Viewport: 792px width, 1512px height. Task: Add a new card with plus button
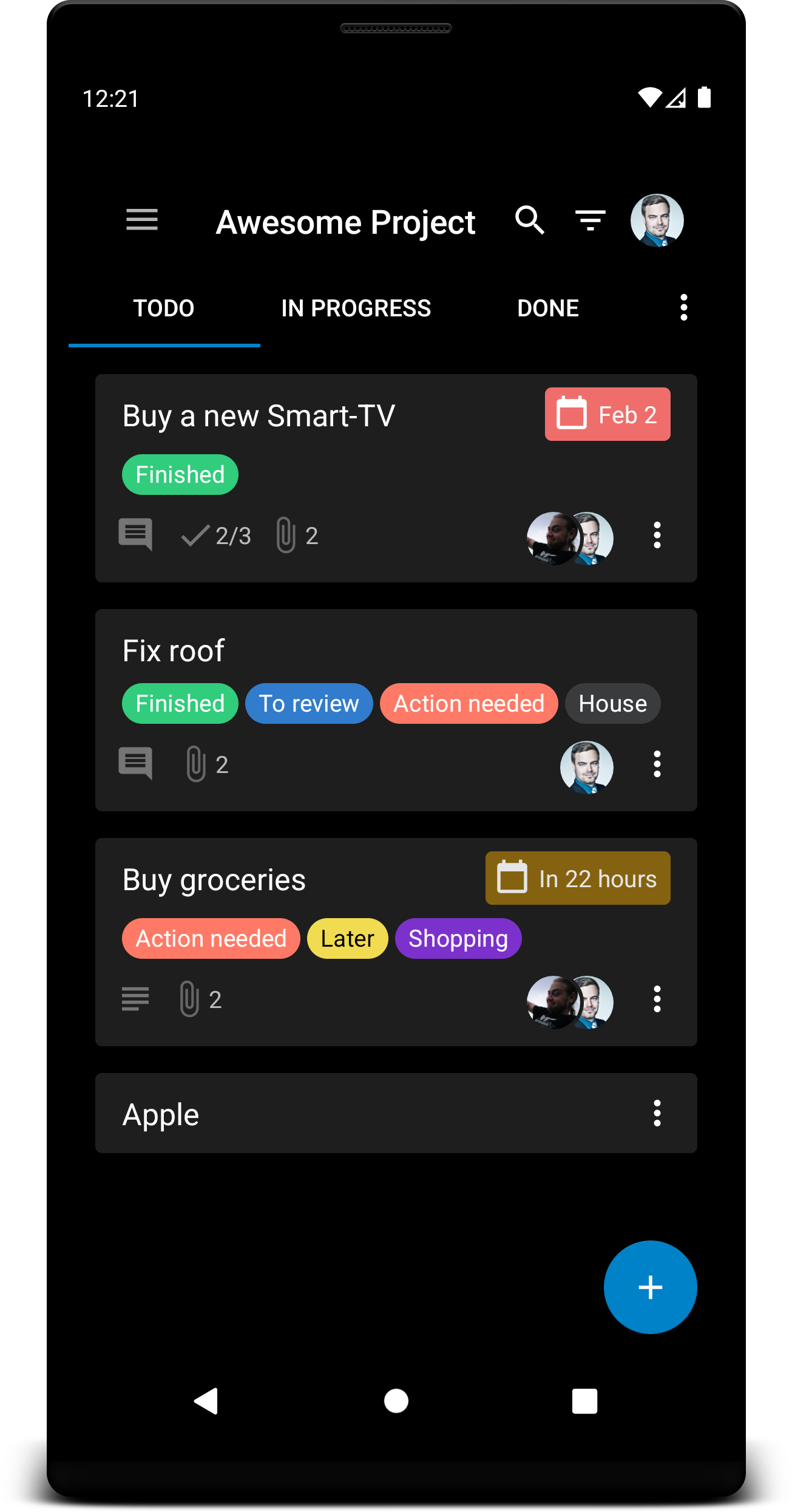coord(651,1287)
